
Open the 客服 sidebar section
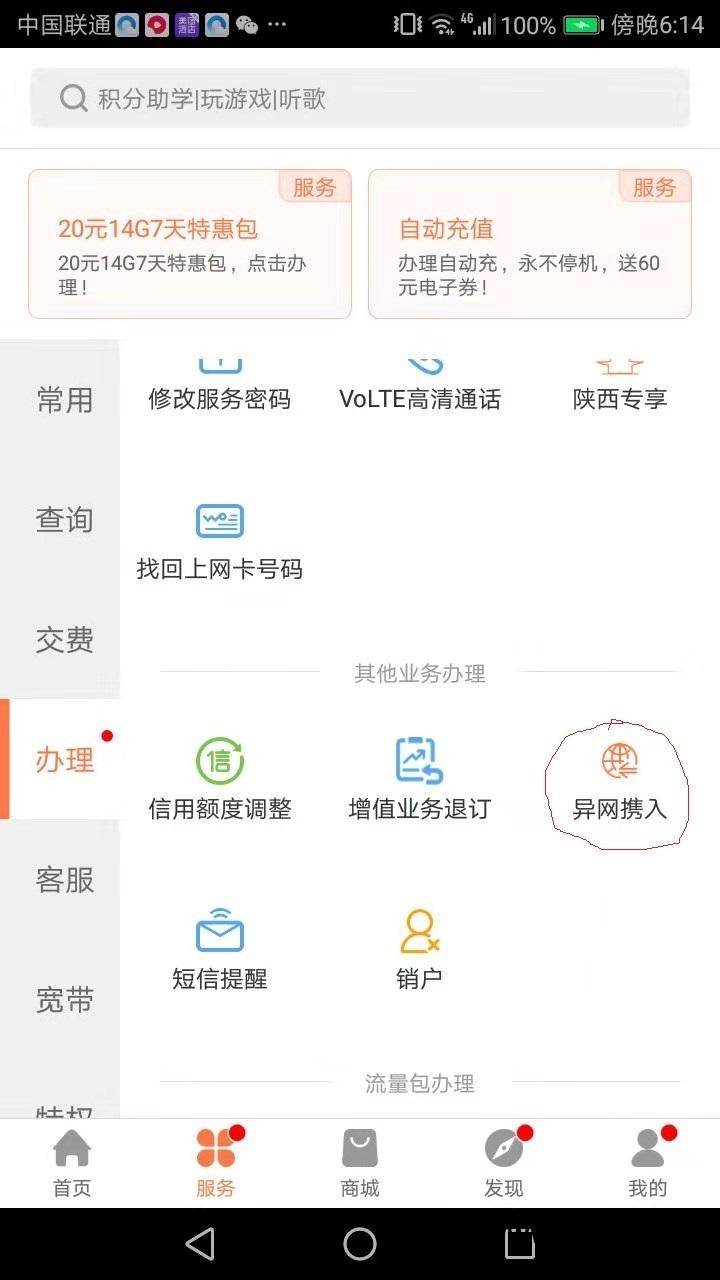point(63,880)
